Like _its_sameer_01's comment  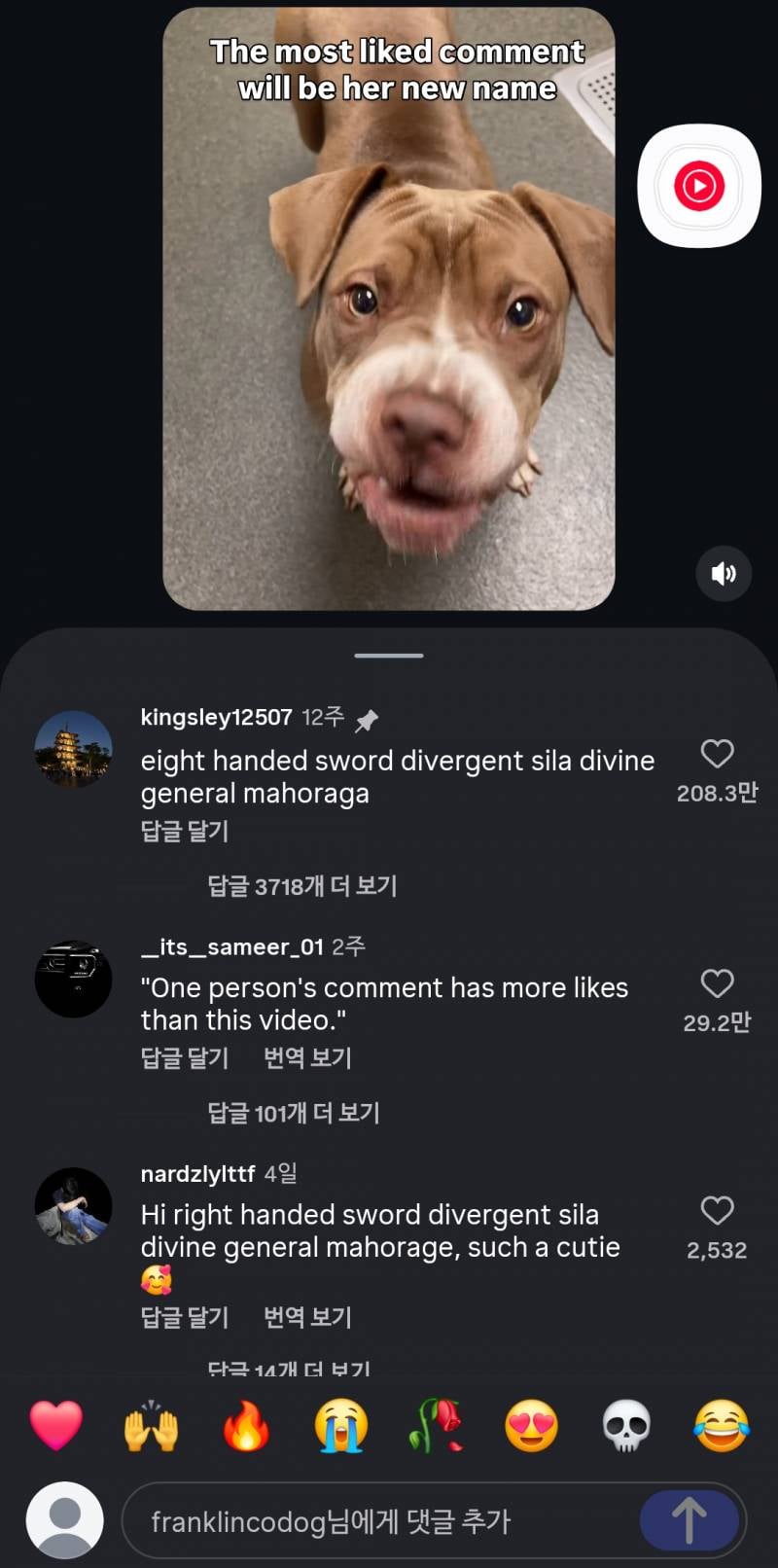[717, 983]
